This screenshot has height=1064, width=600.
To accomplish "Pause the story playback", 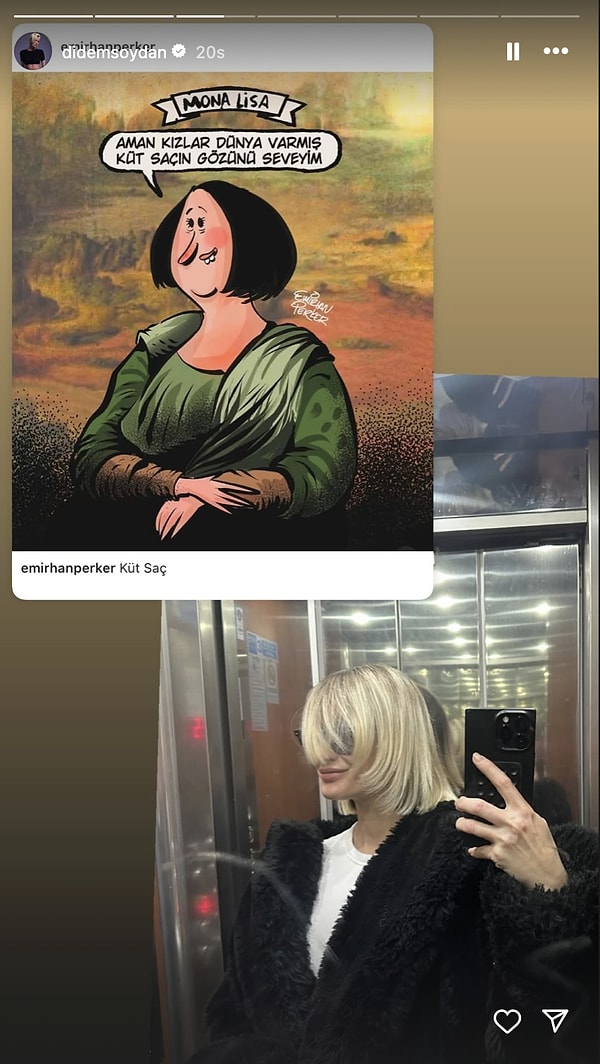I will tap(513, 51).
